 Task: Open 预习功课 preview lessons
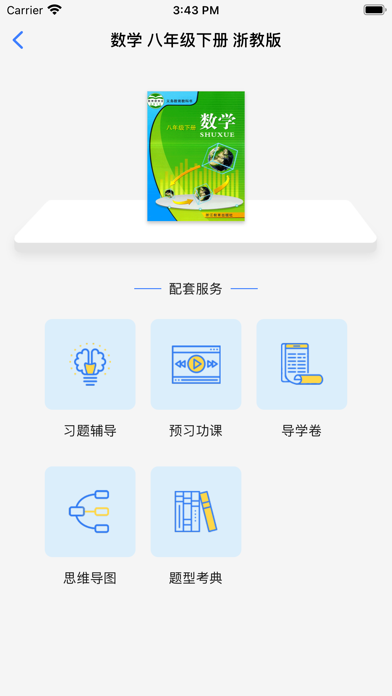tap(196, 364)
